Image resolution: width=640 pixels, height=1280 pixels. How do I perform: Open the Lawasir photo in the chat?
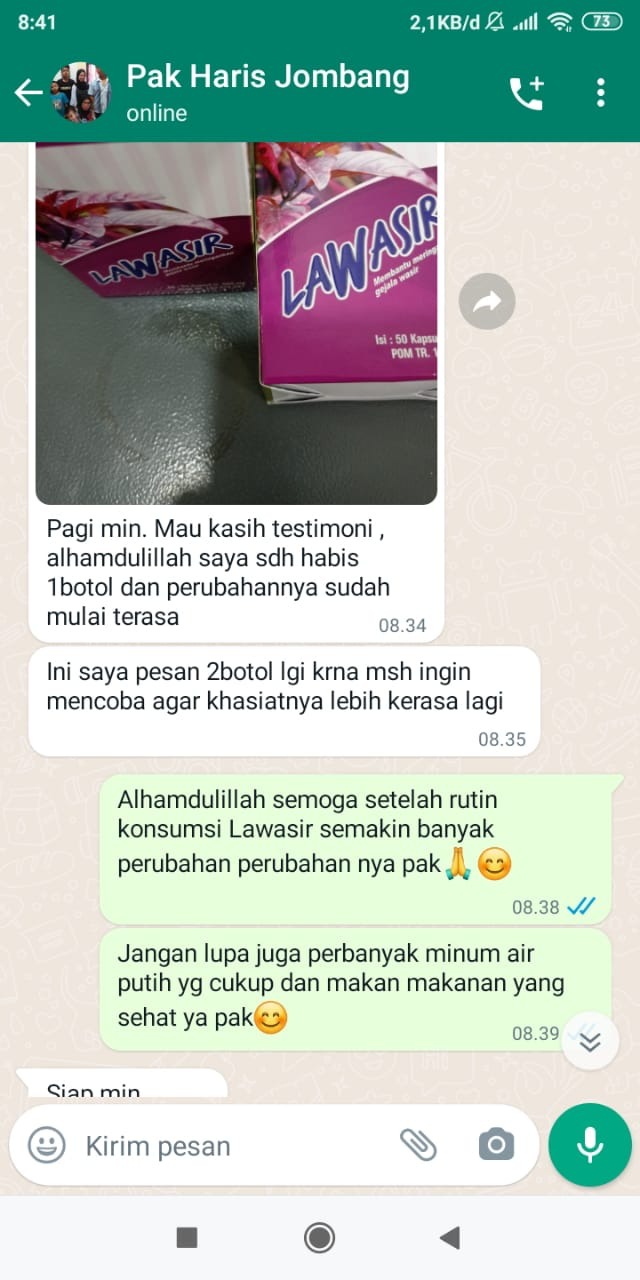[236, 322]
